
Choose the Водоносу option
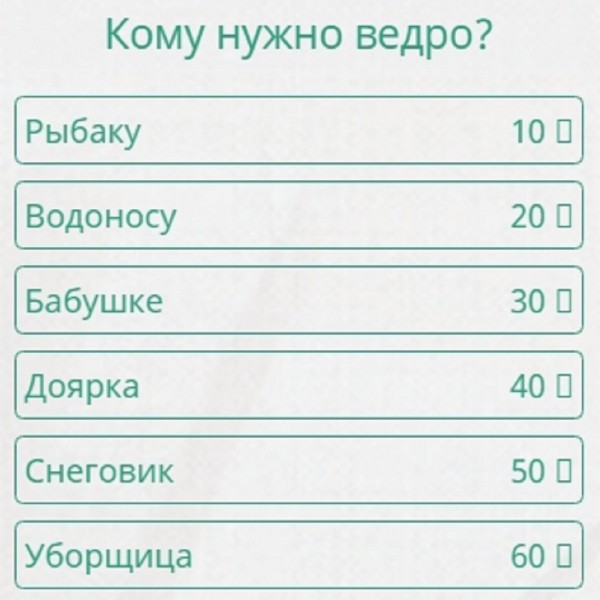(x=298, y=216)
